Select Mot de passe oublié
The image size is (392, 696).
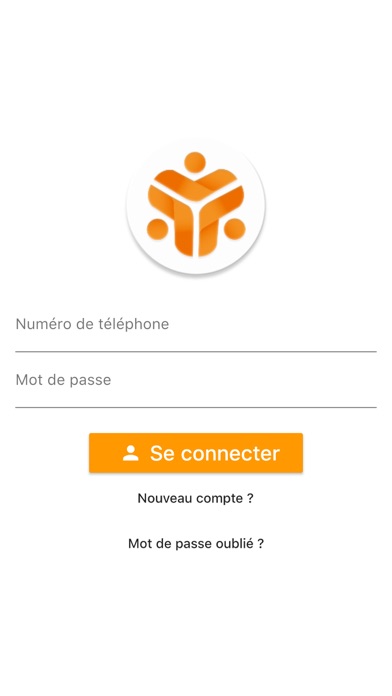pos(196,543)
